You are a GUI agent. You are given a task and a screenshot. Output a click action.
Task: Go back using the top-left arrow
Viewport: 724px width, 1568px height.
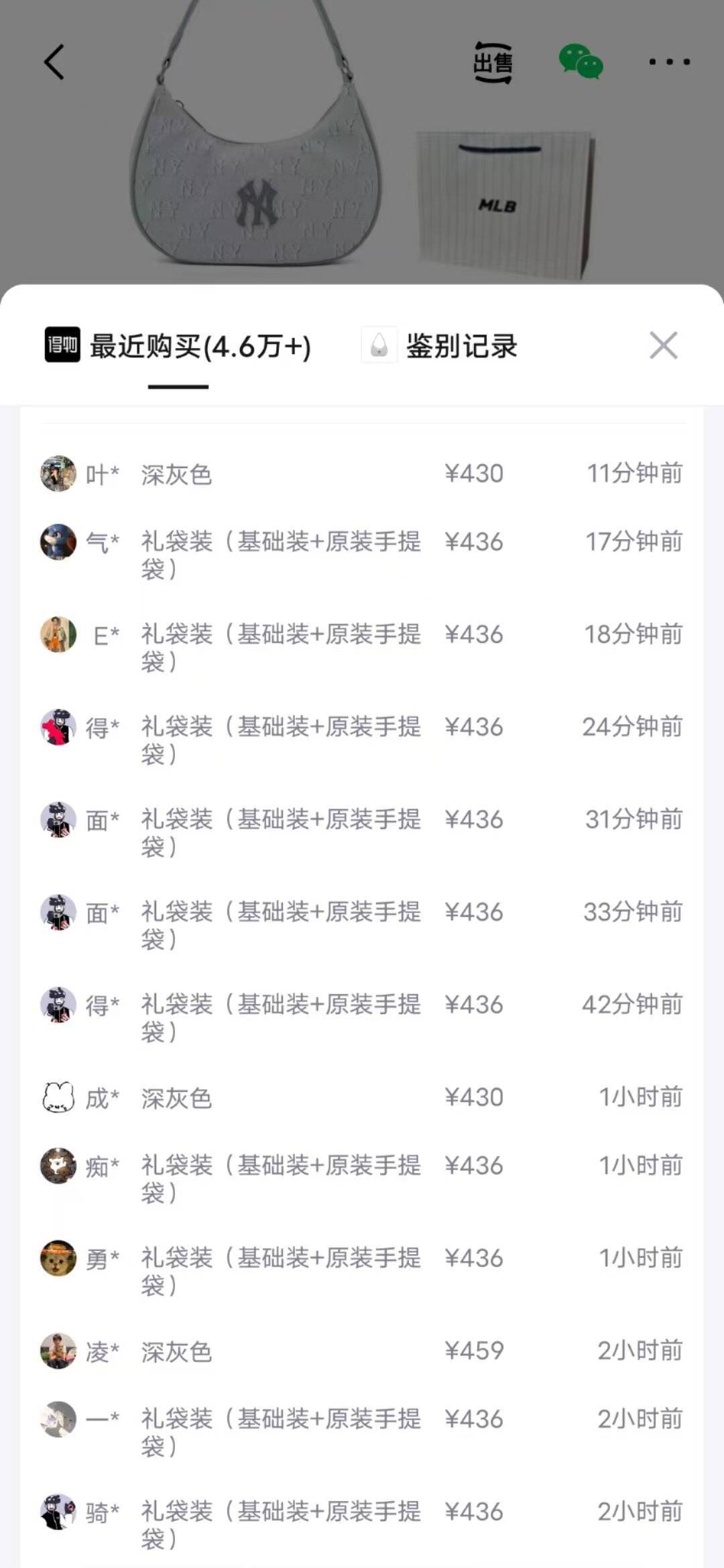click(x=54, y=62)
